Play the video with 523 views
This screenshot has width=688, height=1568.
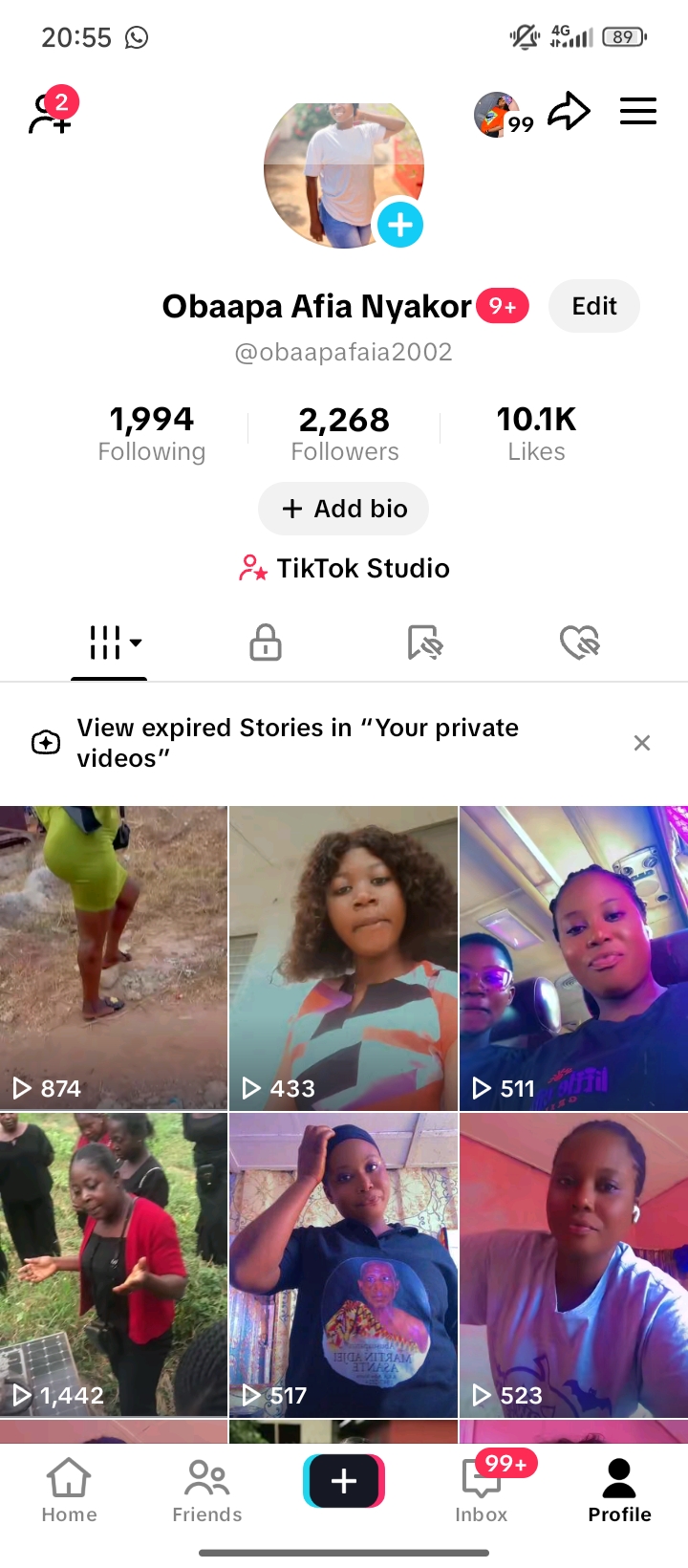pyautogui.click(x=573, y=1264)
